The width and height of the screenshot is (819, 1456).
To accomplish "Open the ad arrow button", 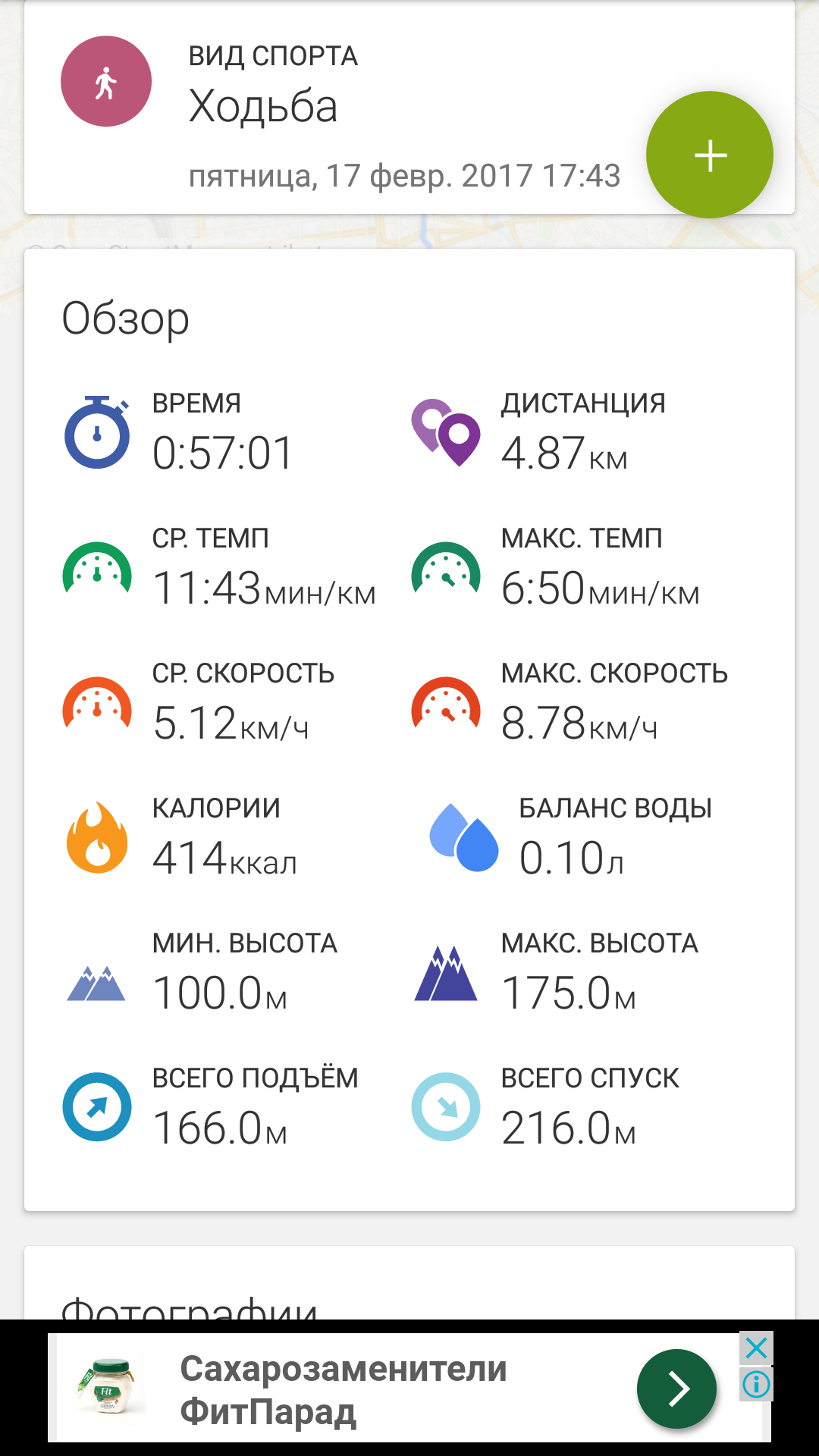I will click(676, 1389).
